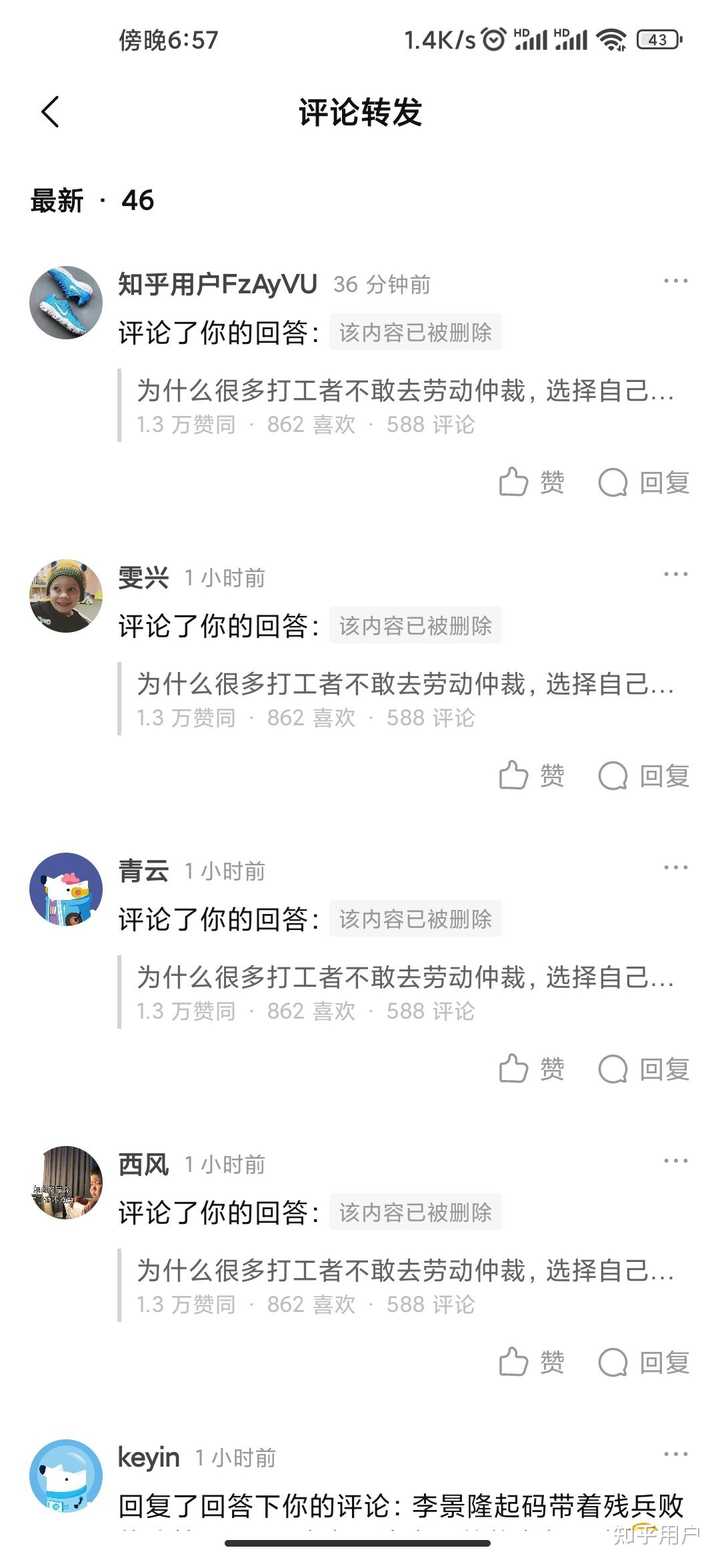Open overflow menu on 西风's comment
Image resolution: width=720 pixels, height=1560 pixels.
676,1161
